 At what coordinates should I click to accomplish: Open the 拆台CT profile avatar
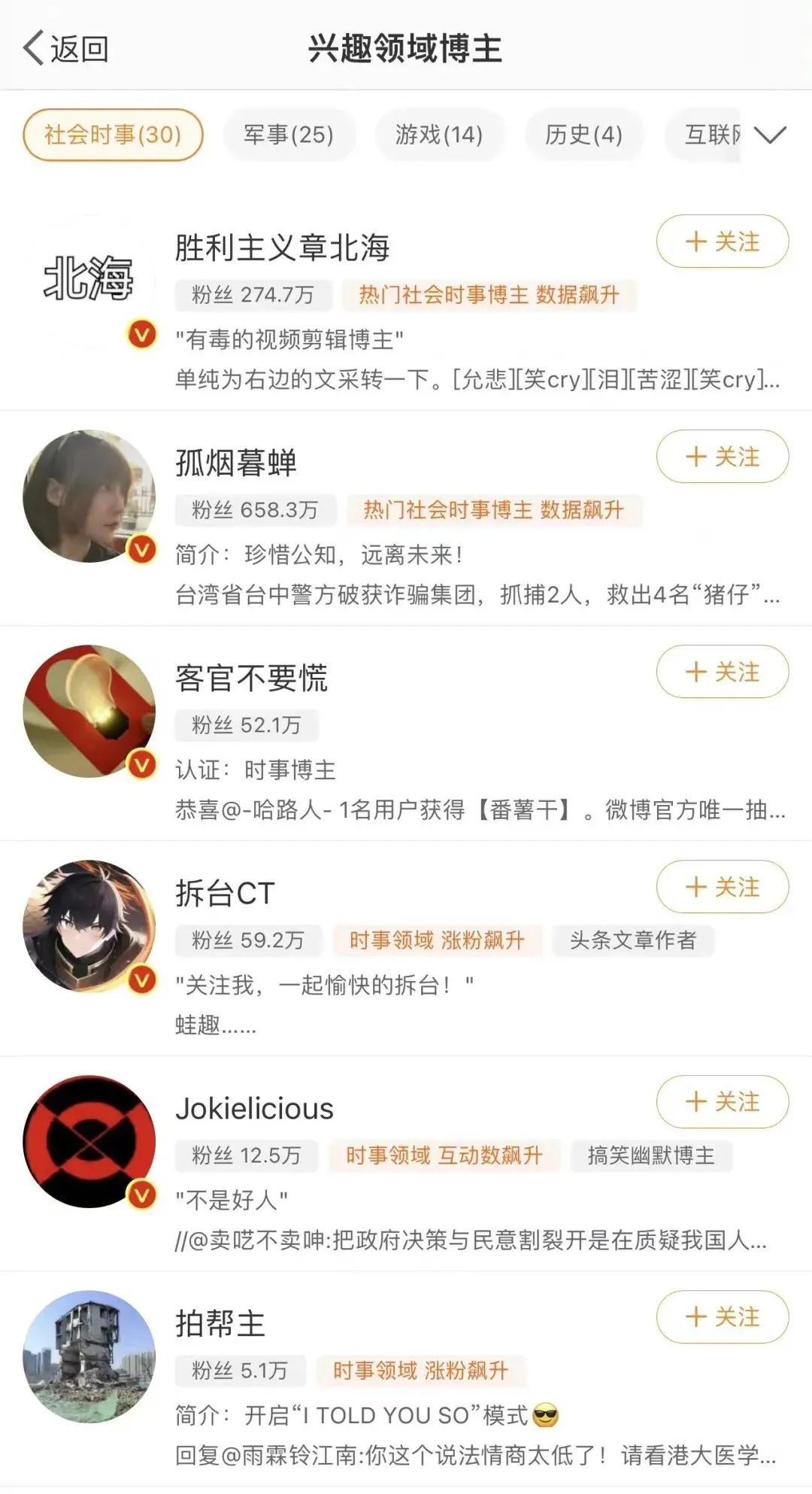tap(89, 927)
